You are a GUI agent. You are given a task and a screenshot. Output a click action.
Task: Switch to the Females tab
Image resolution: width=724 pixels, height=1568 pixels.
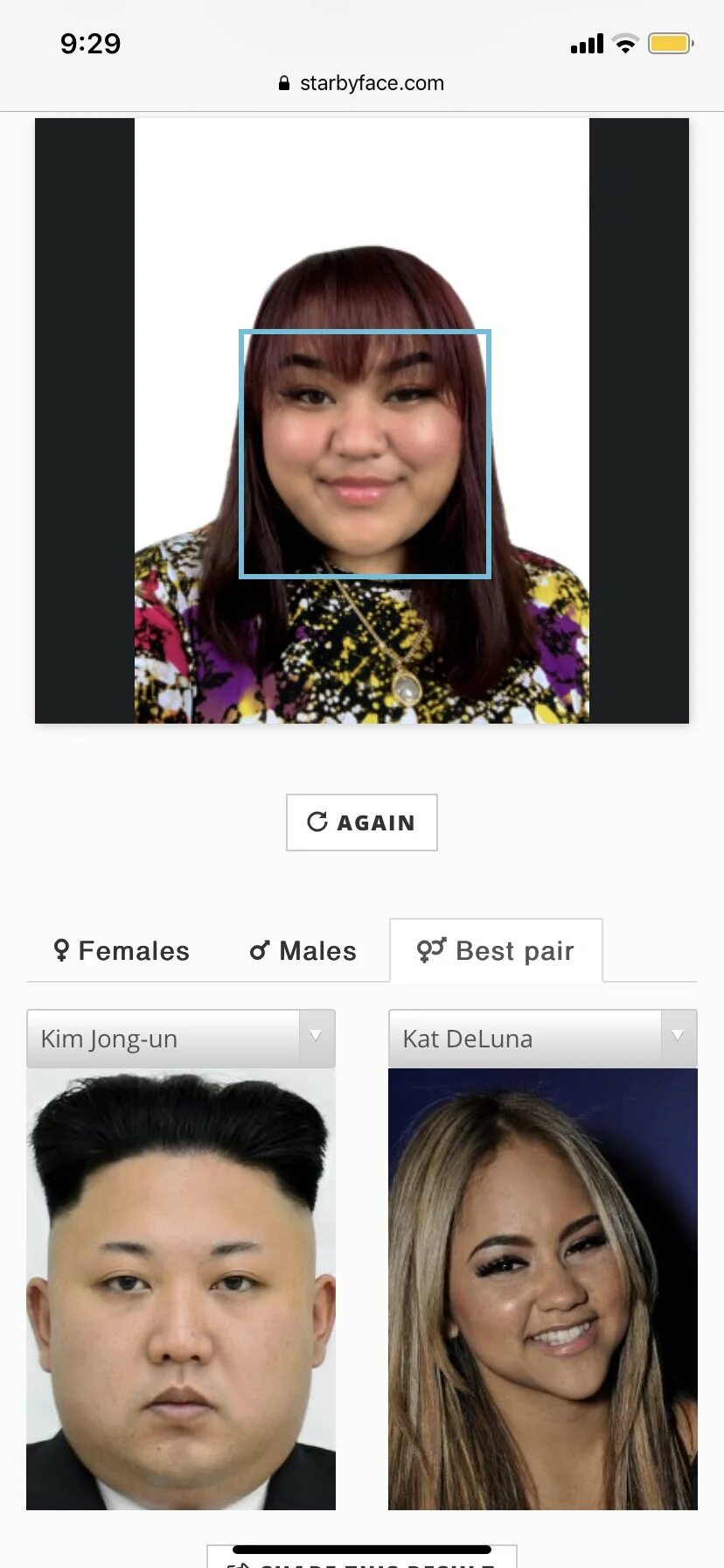coord(121,951)
